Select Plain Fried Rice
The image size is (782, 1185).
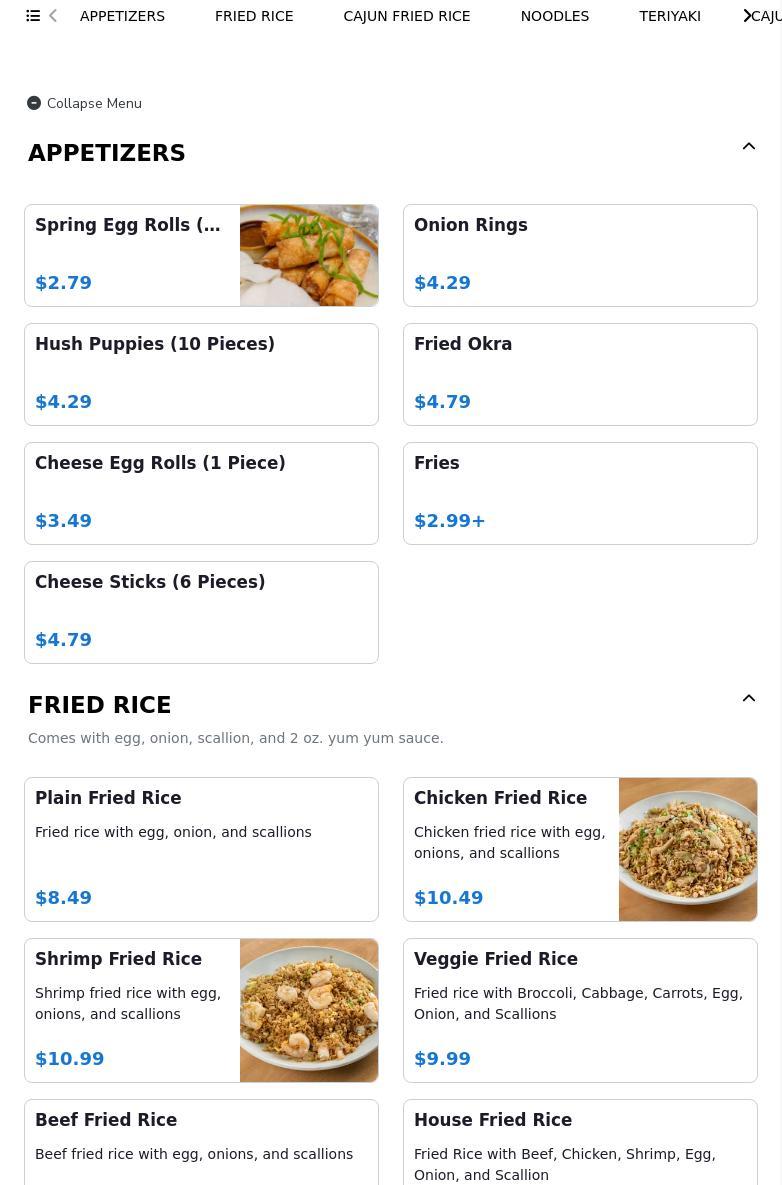(201, 849)
